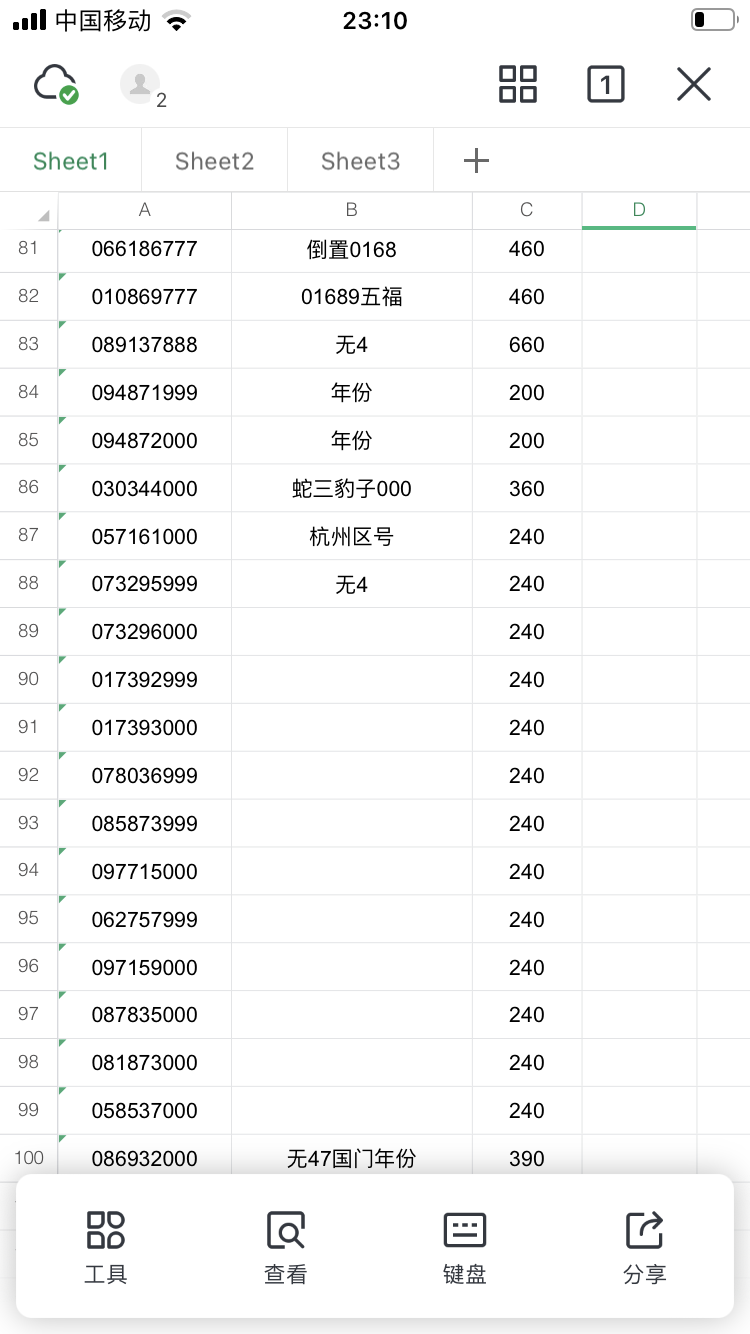Switch to the Sheet3 tab

360,161
